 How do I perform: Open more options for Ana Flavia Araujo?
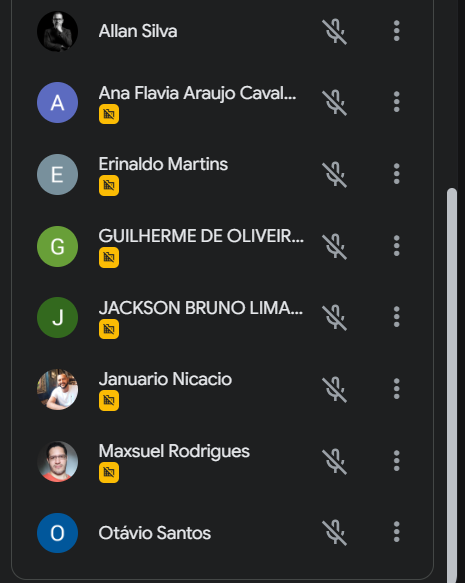tap(396, 102)
